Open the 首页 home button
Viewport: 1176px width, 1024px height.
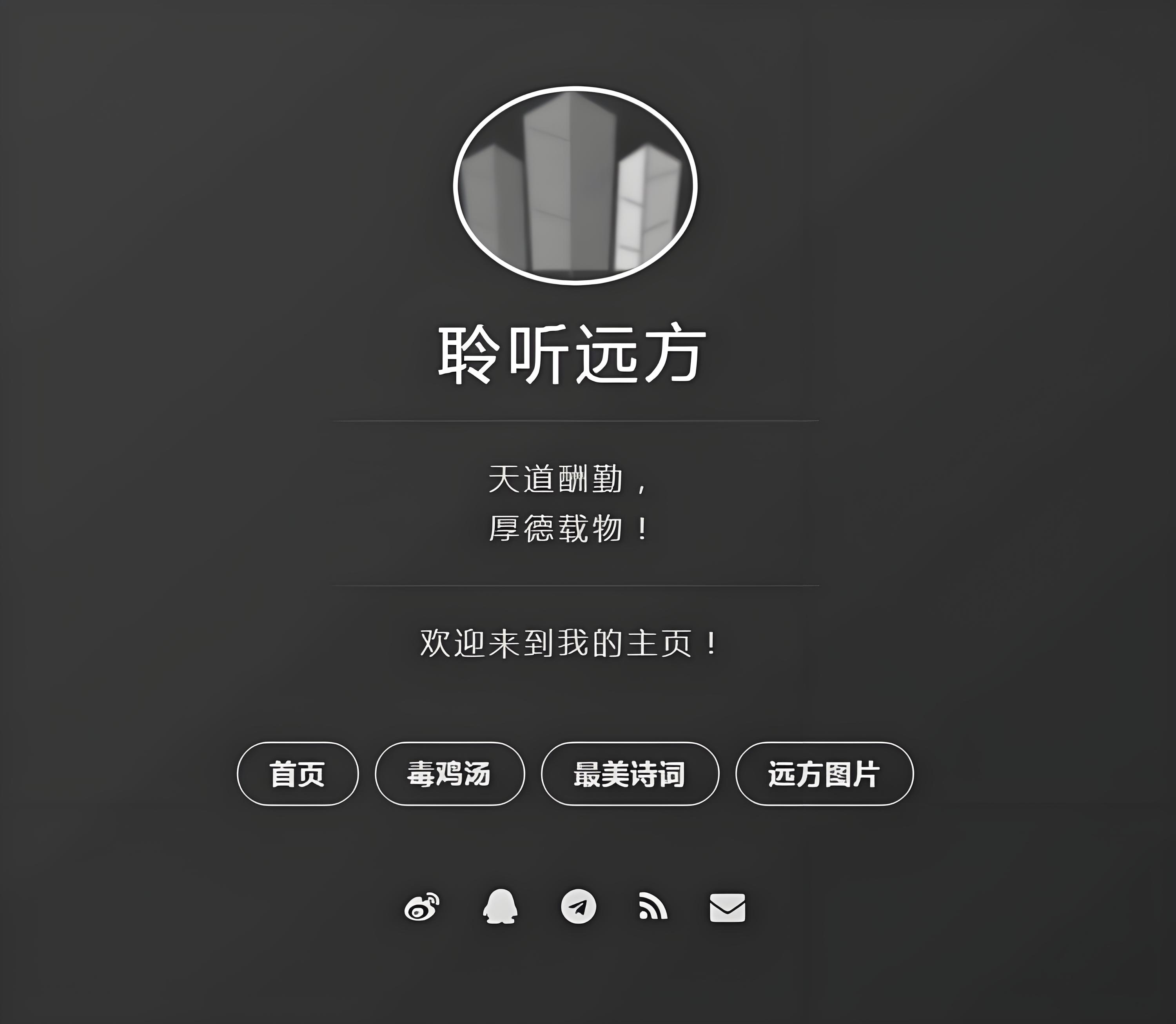[298, 774]
